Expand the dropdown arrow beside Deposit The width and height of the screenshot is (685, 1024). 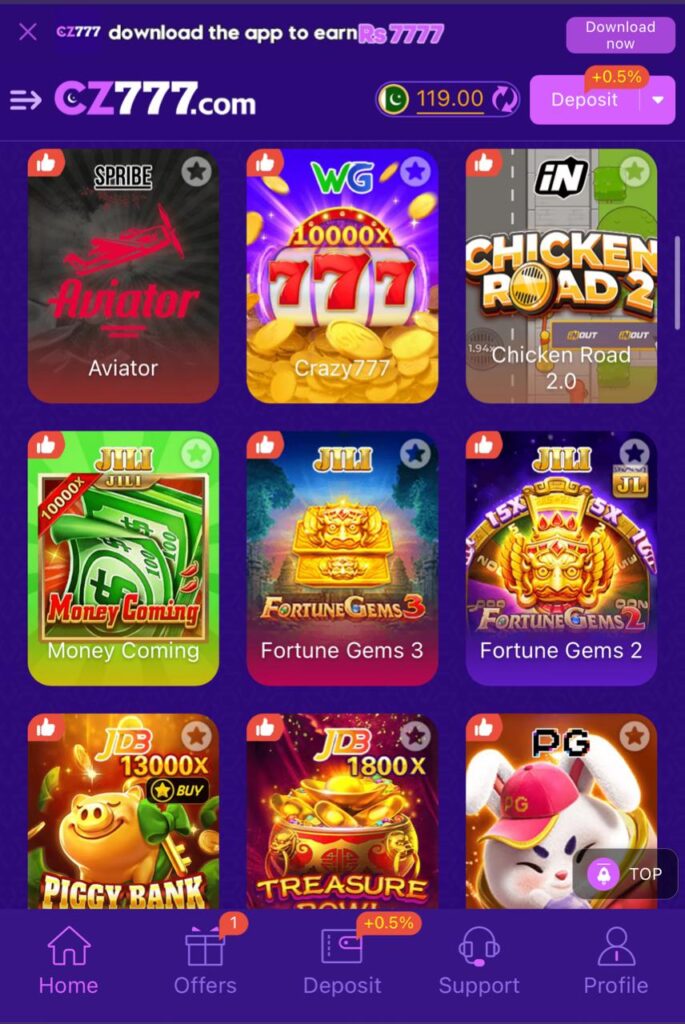click(658, 100)
